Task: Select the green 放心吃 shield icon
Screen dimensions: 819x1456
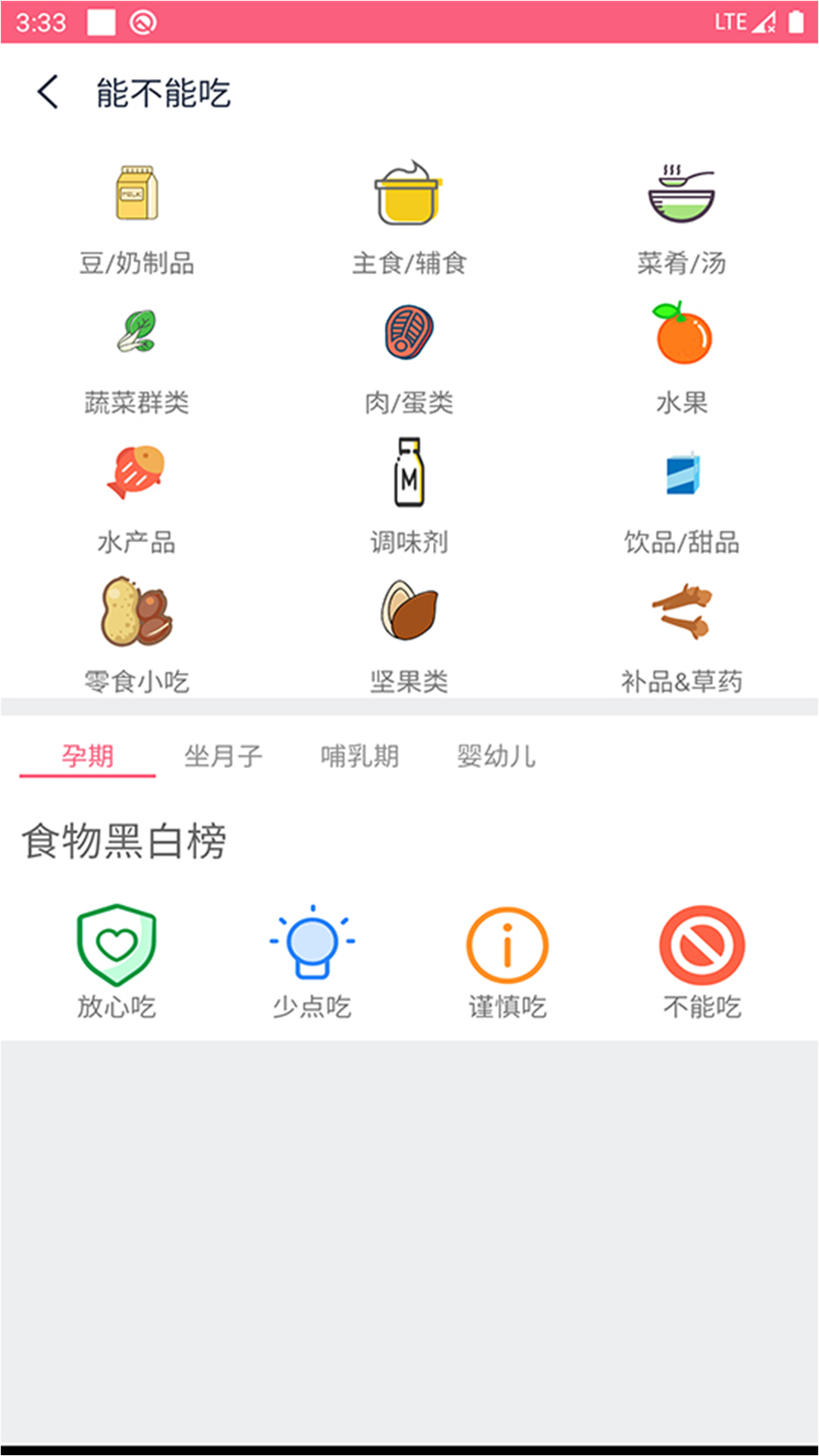Action: (x=115, y=943)
